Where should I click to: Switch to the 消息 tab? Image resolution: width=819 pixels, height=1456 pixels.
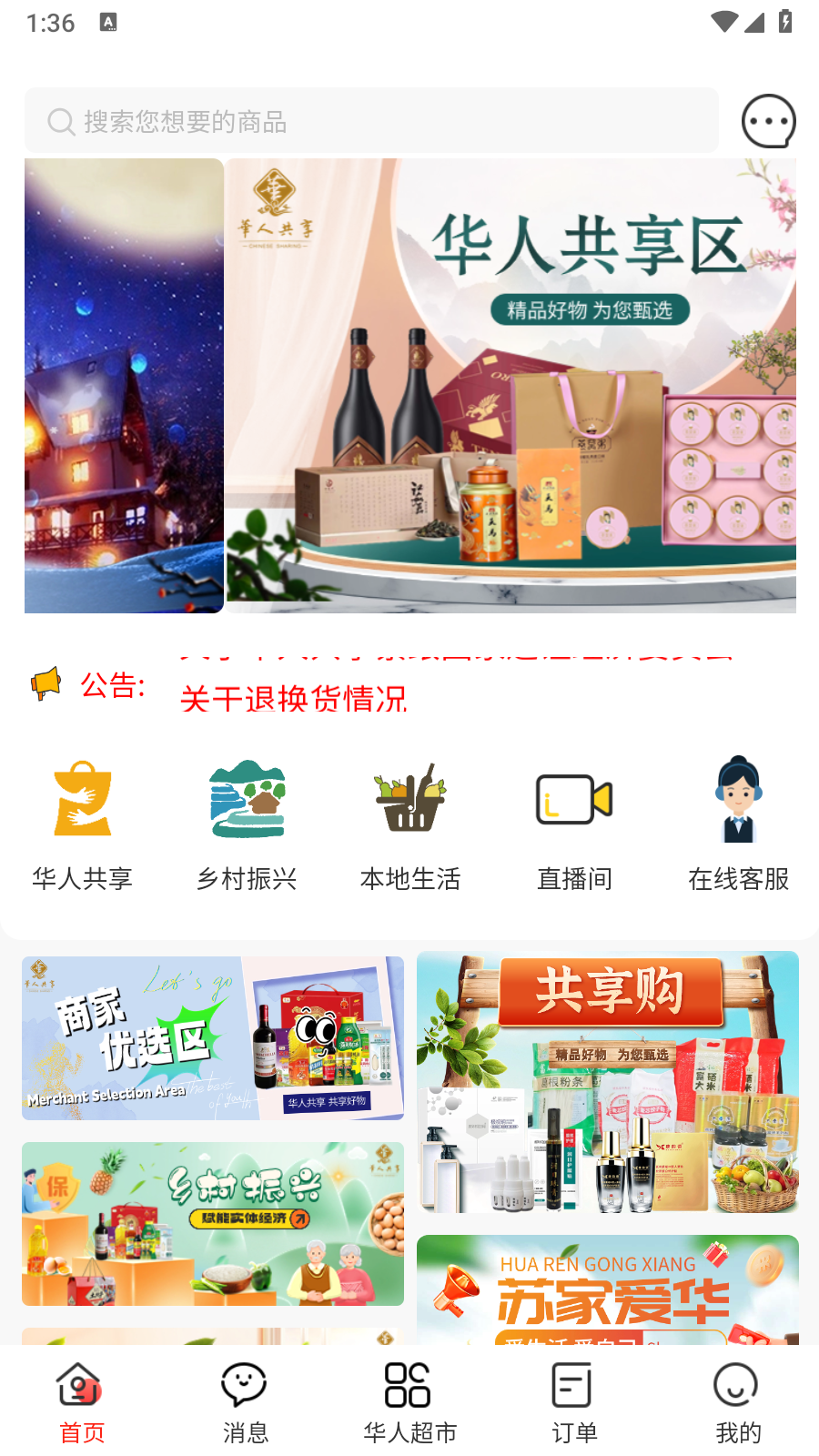point(246,1403)
